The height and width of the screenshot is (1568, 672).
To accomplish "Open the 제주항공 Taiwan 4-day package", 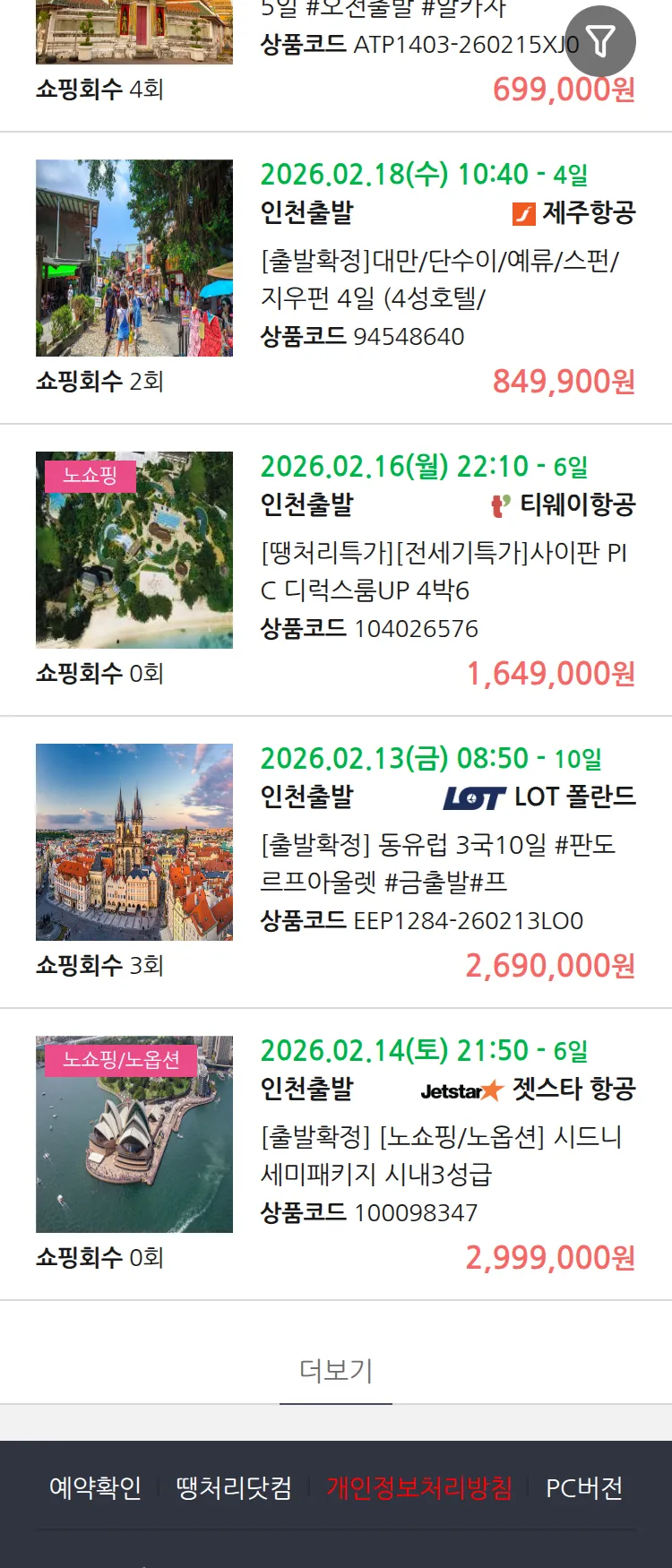I will [x=439, y=279].
